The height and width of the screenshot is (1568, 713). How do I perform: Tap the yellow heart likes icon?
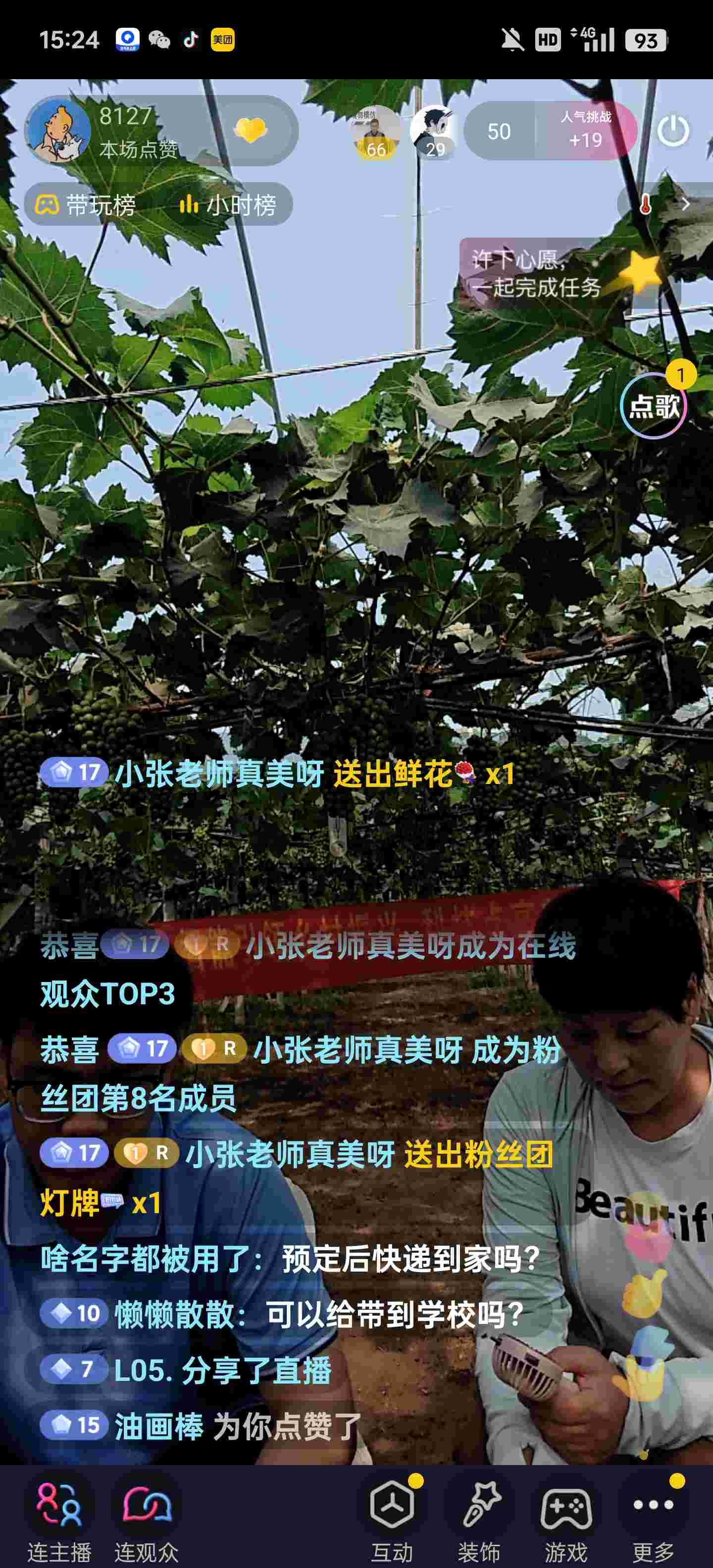pyautogui.click(x=250, y=130)
